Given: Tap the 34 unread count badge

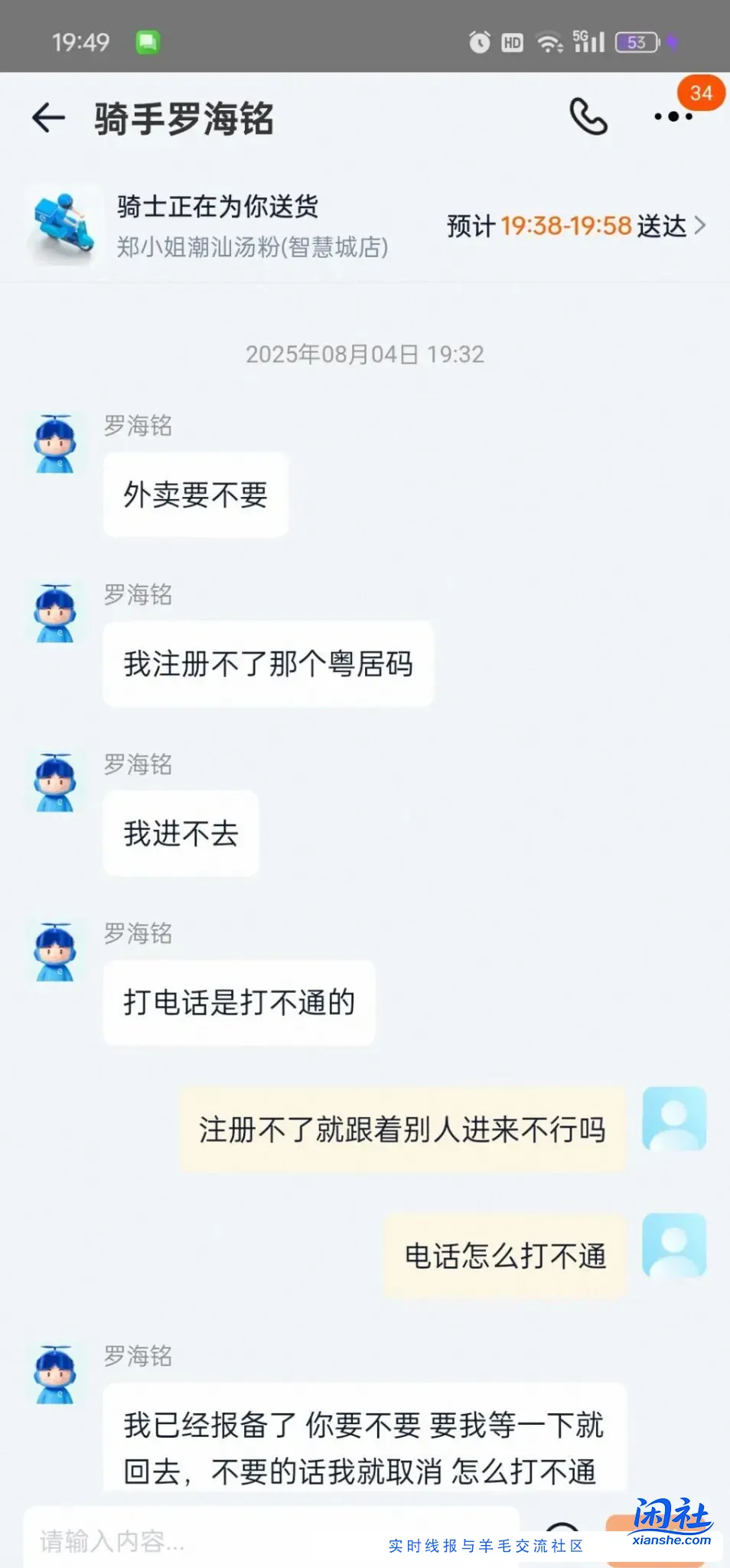Looking at the screenshot, I should [699, 93].
